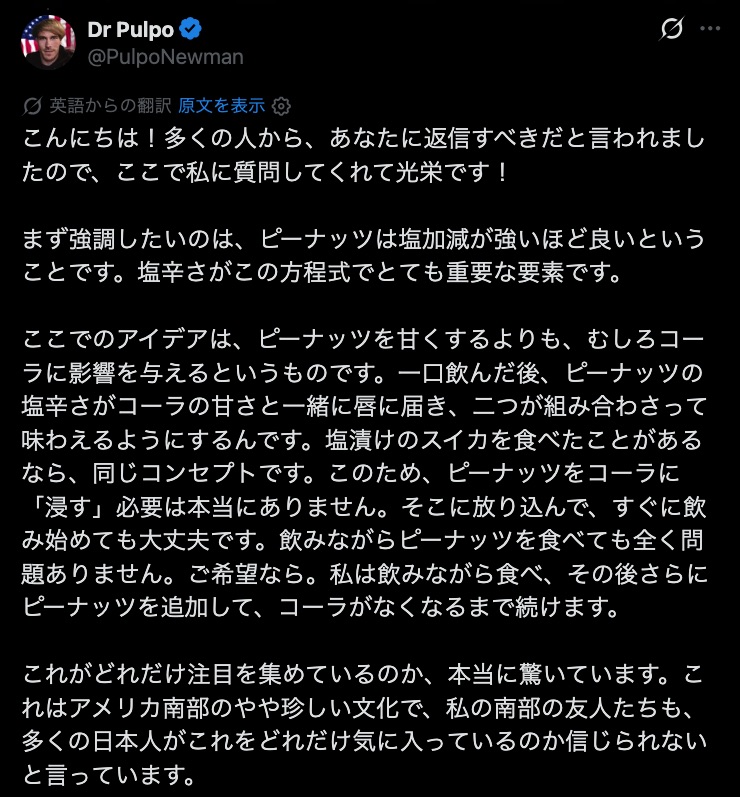Open the Grok icon in the post header
Viewport: 740px width, 797px height.
(x=673, y=30)
